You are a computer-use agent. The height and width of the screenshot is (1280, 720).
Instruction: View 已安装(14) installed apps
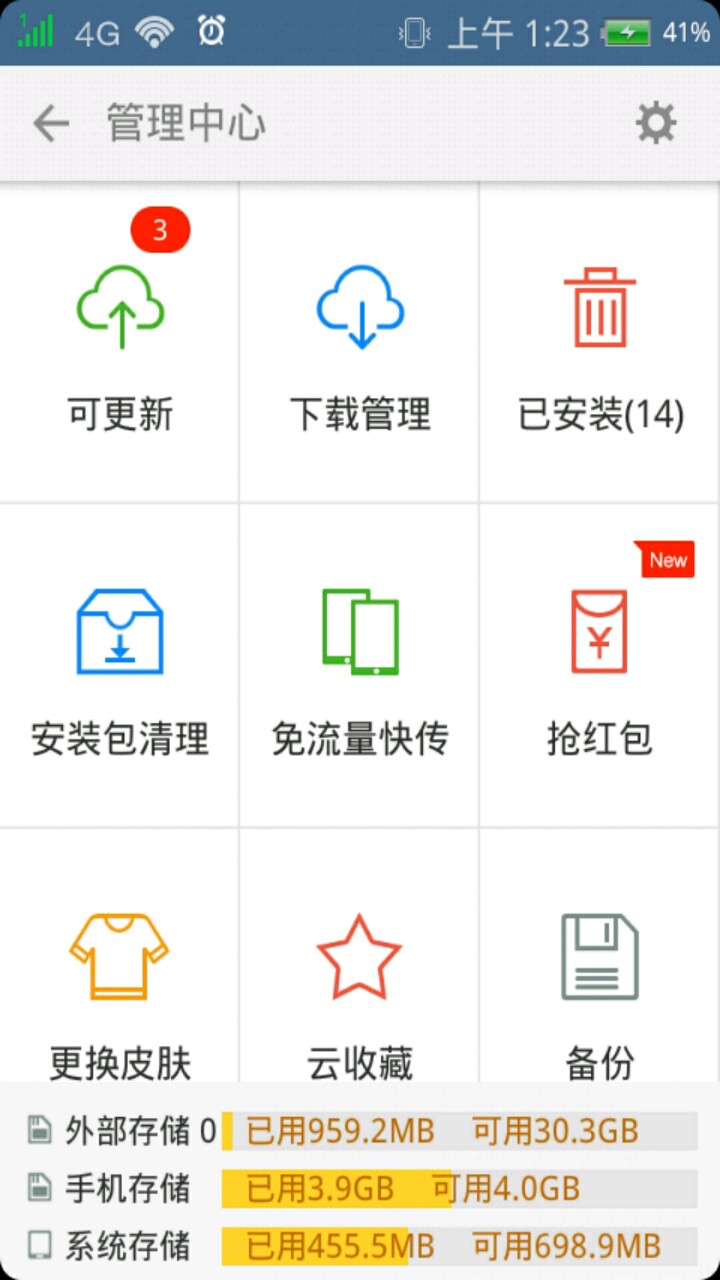click(600, 345)
